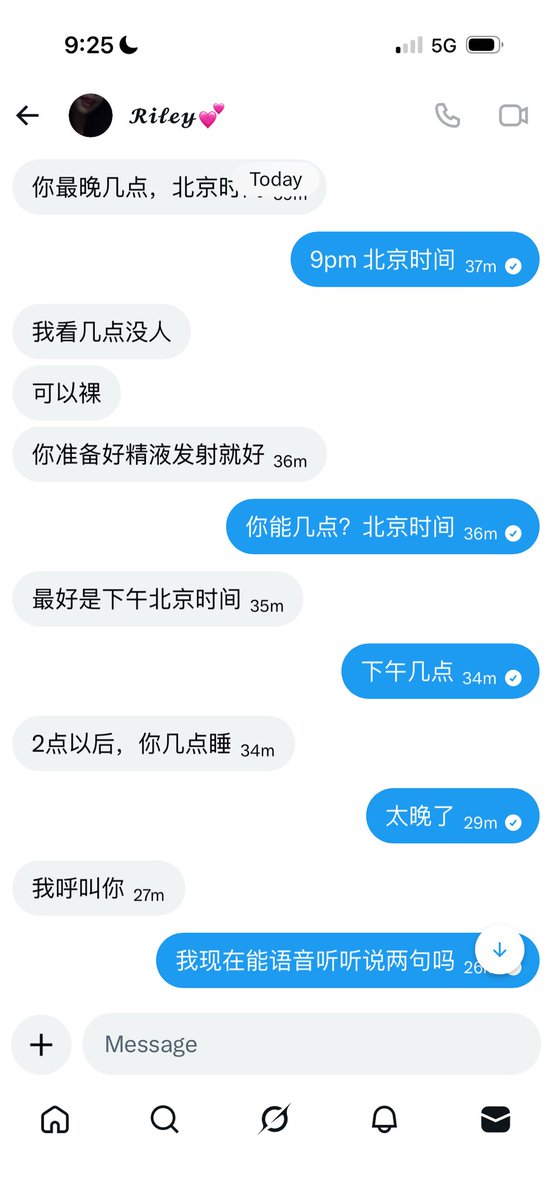
Task: Start a video call with Riley
Action: click(x=513, y=116)
